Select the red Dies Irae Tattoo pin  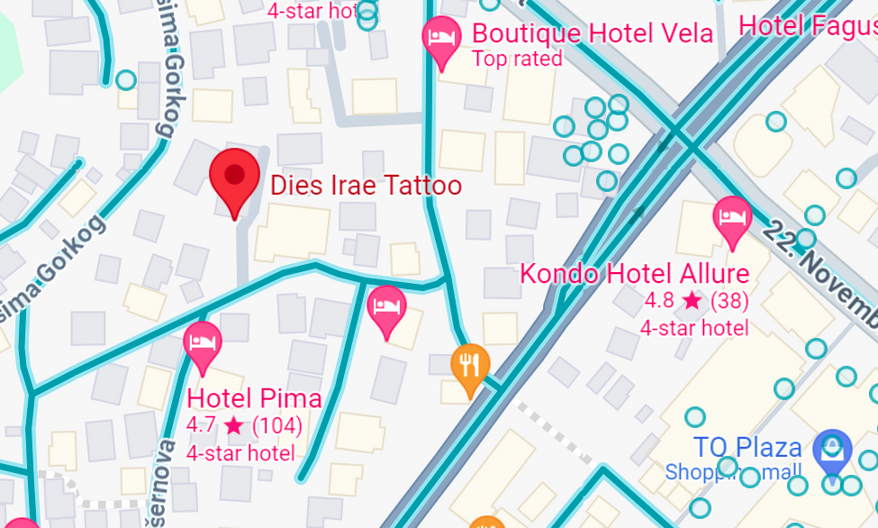[x=235, y=178]
